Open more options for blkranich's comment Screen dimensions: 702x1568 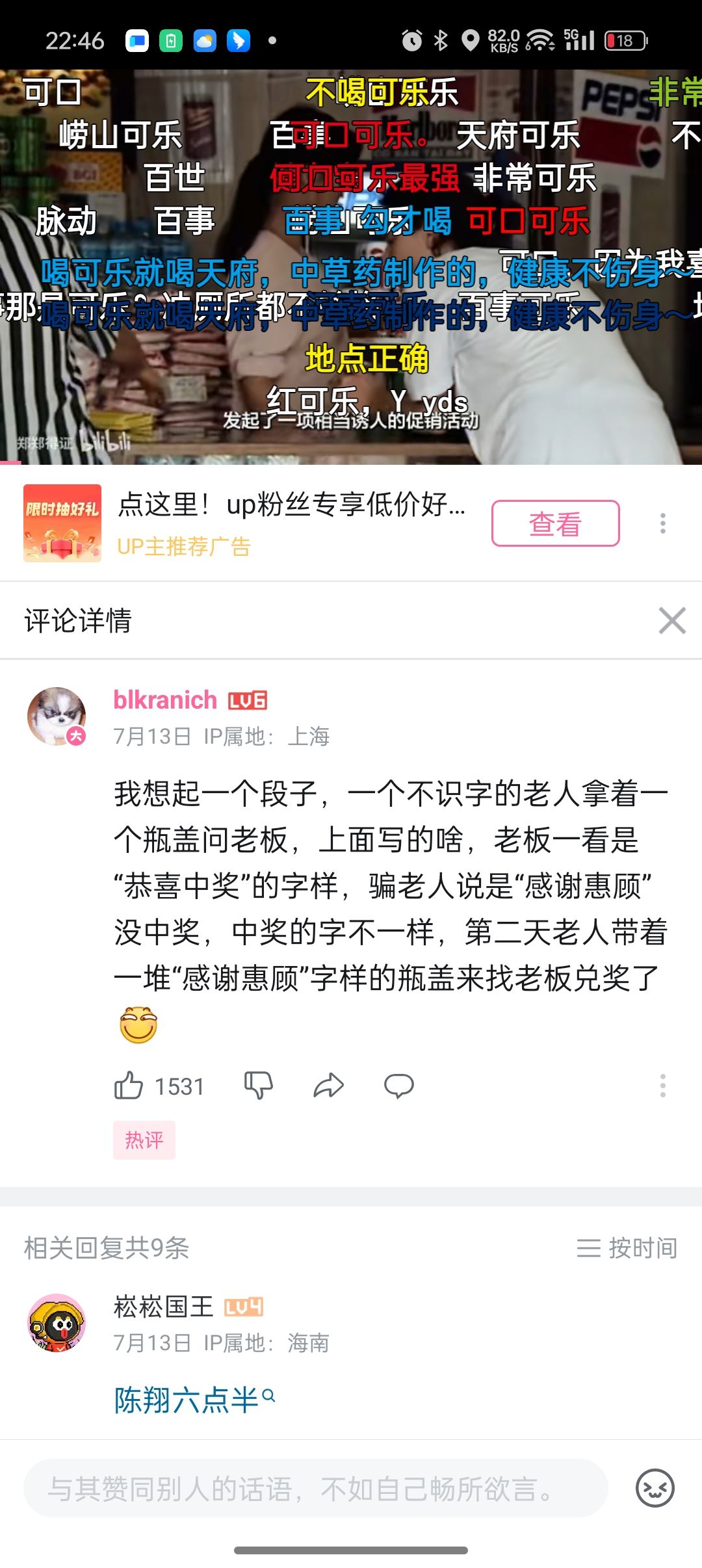662,1086
